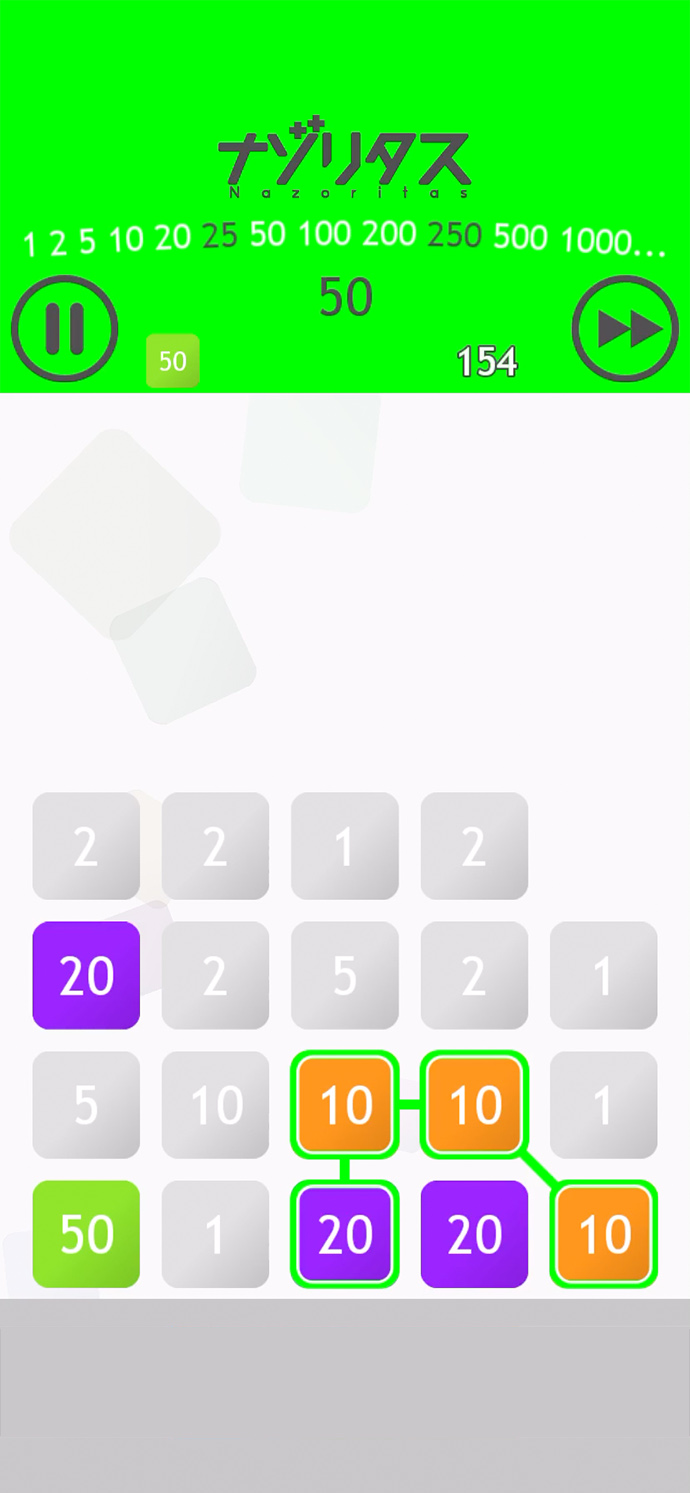
Task: Select the gray 5 tile between two 2s
Action: coord(345,975)
